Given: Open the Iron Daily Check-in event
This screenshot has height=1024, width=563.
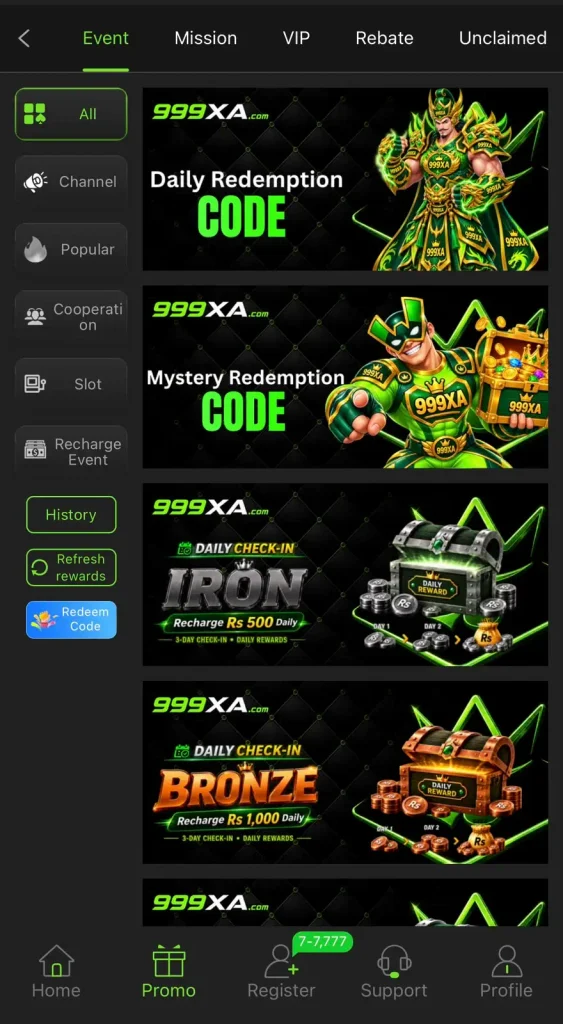Looking at the screenshot, I should [346, 575].
